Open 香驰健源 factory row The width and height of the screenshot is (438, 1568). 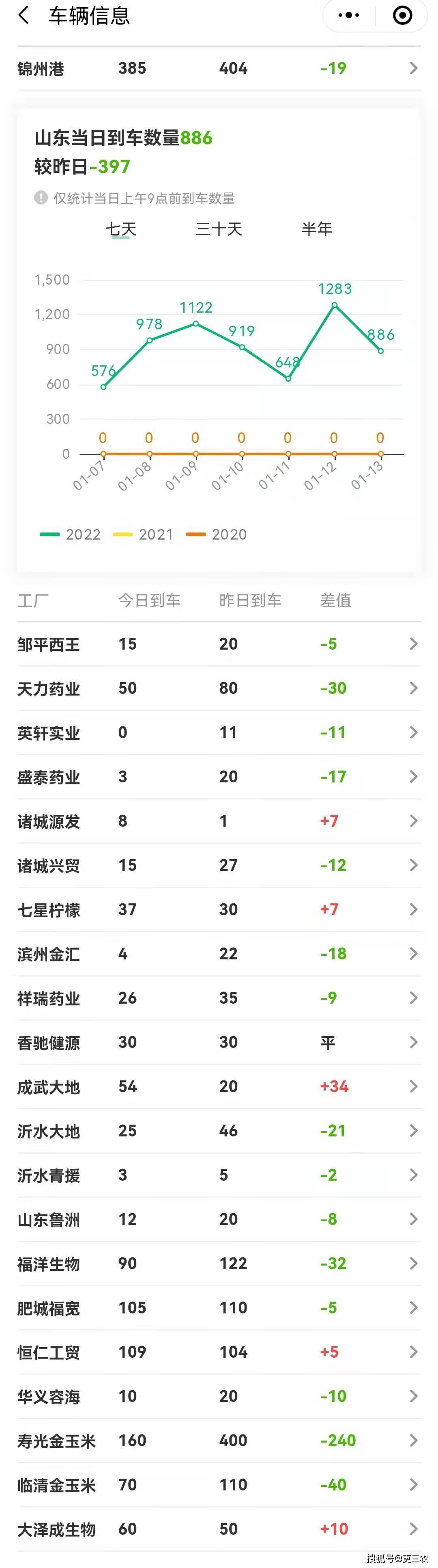point(219,1042)
